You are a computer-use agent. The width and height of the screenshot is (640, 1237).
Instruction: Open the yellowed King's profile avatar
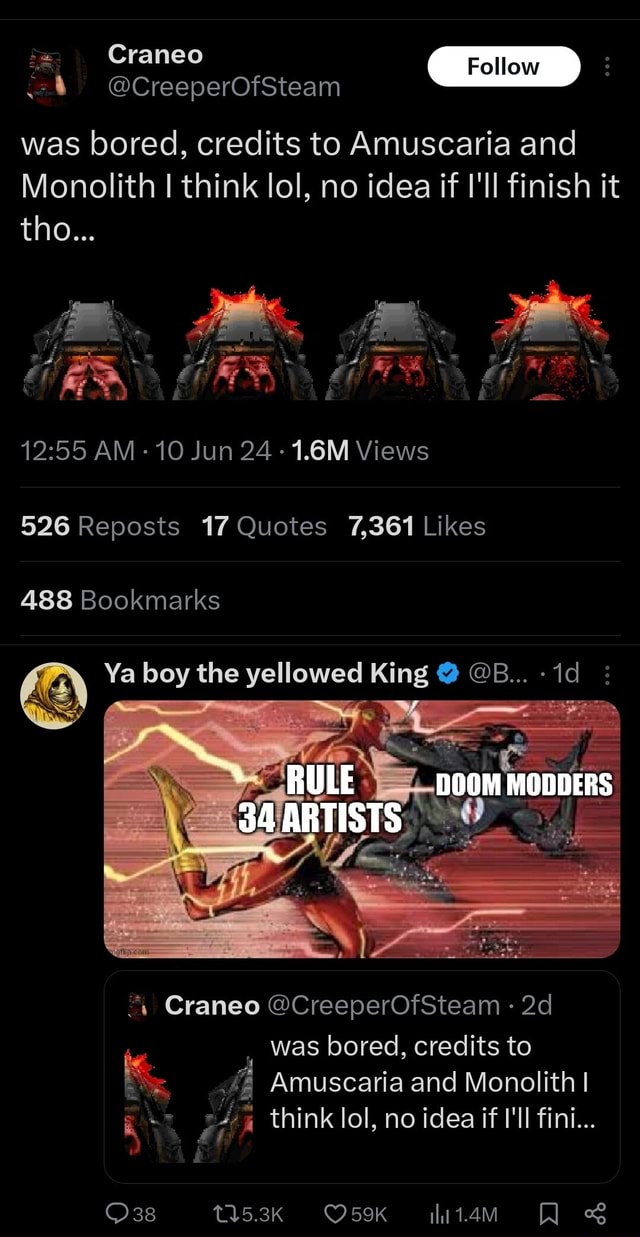(54, 695)
